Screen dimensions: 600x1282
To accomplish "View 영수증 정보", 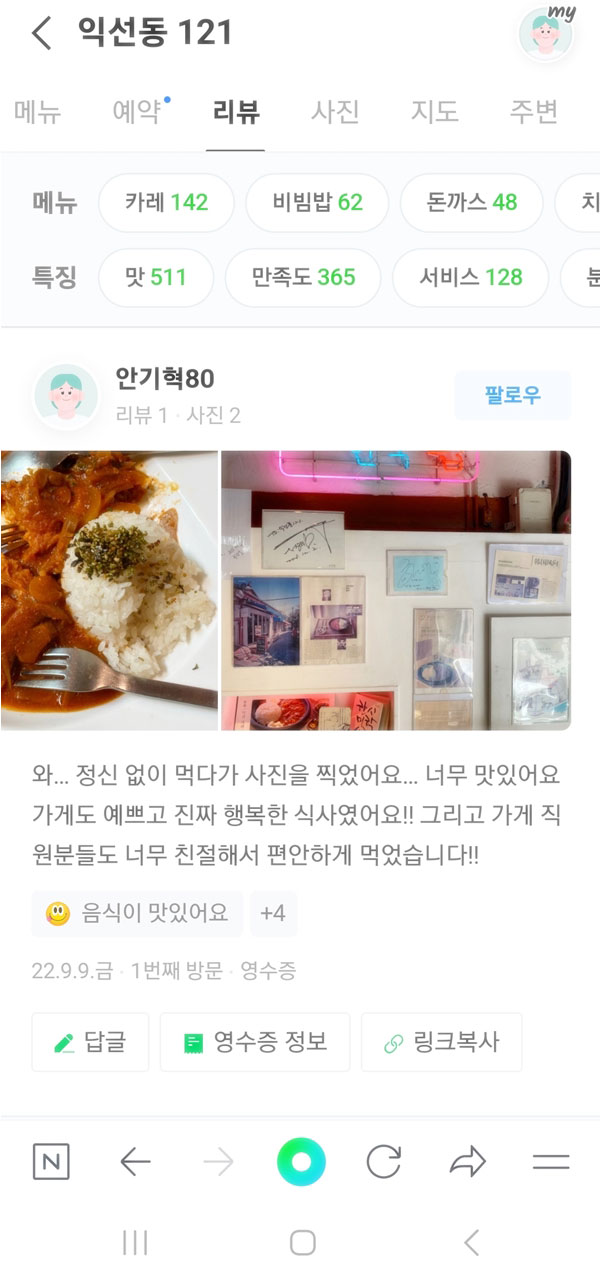I will click(x=255, y=1042).
